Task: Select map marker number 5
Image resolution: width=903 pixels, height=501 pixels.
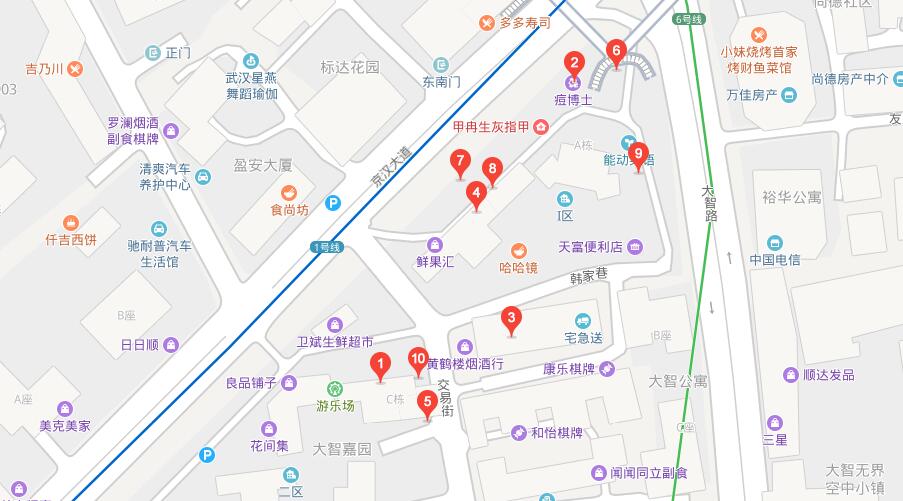Action: click(428, 403)
